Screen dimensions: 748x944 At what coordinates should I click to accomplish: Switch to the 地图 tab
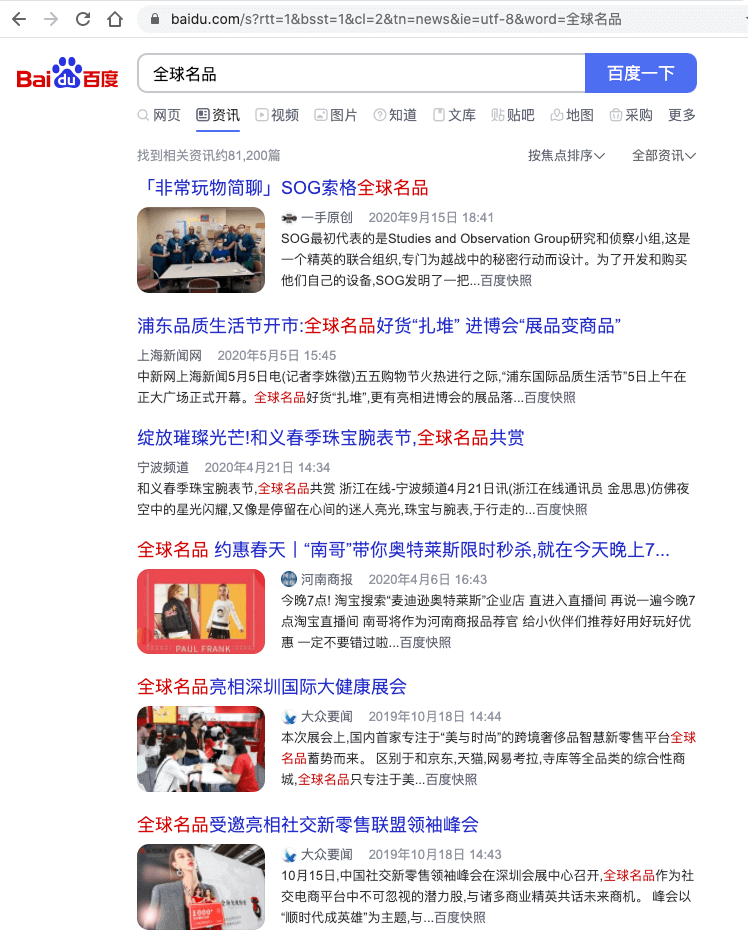coord(572,116)
